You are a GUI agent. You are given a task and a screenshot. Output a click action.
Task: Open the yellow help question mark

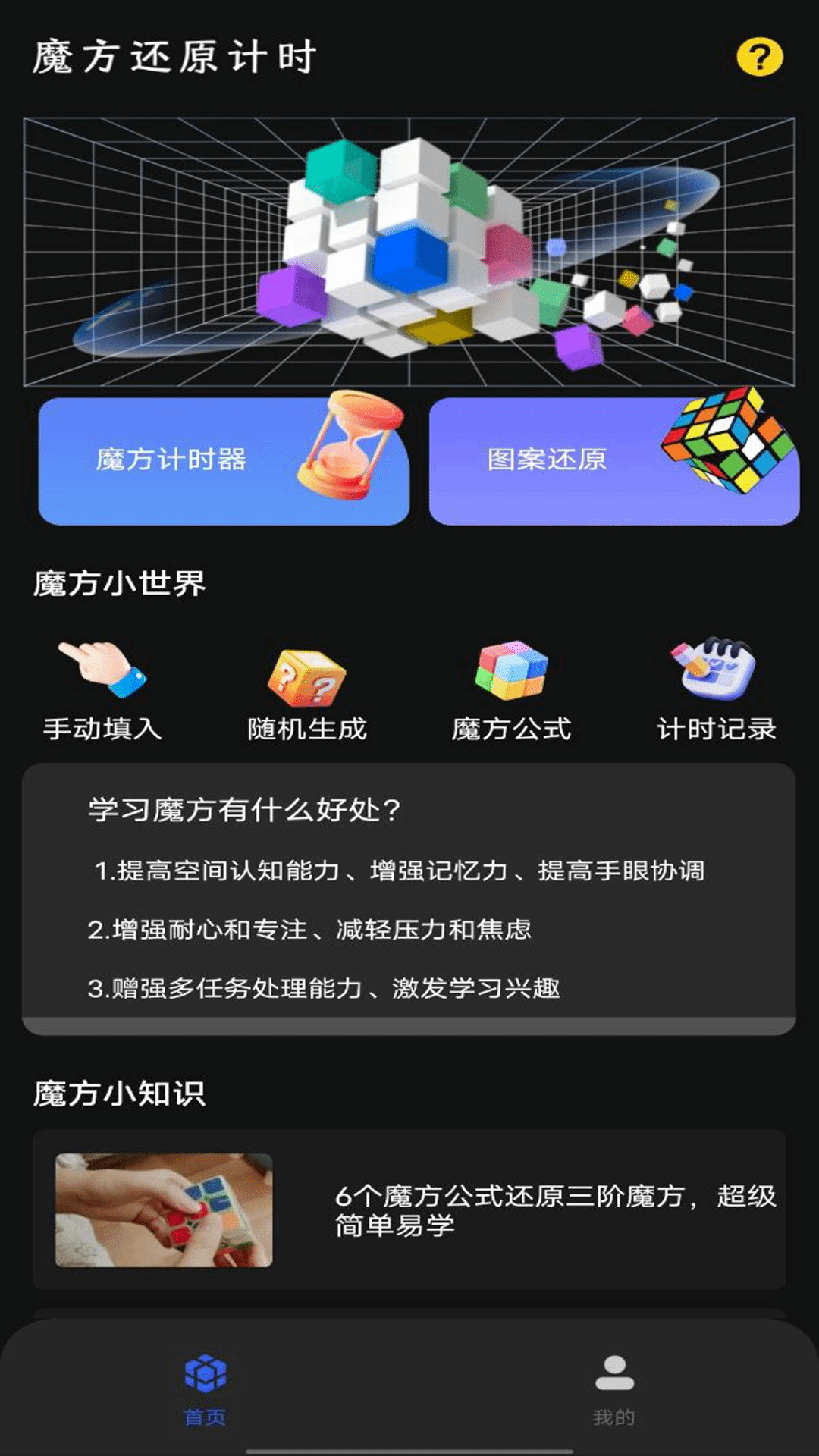click(x=759, y=58)
